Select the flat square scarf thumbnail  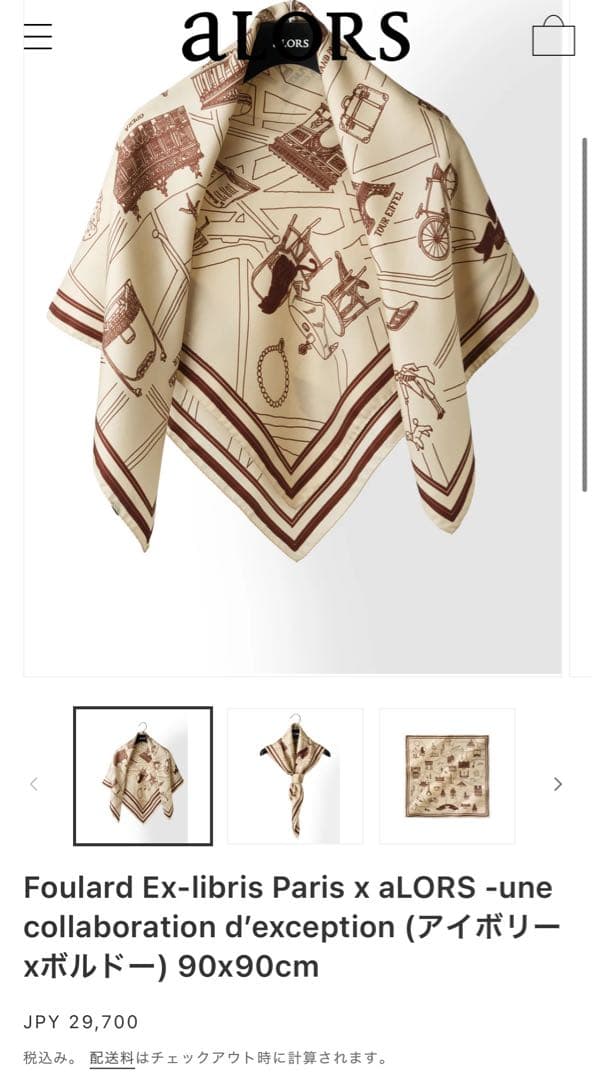point(447,776)
